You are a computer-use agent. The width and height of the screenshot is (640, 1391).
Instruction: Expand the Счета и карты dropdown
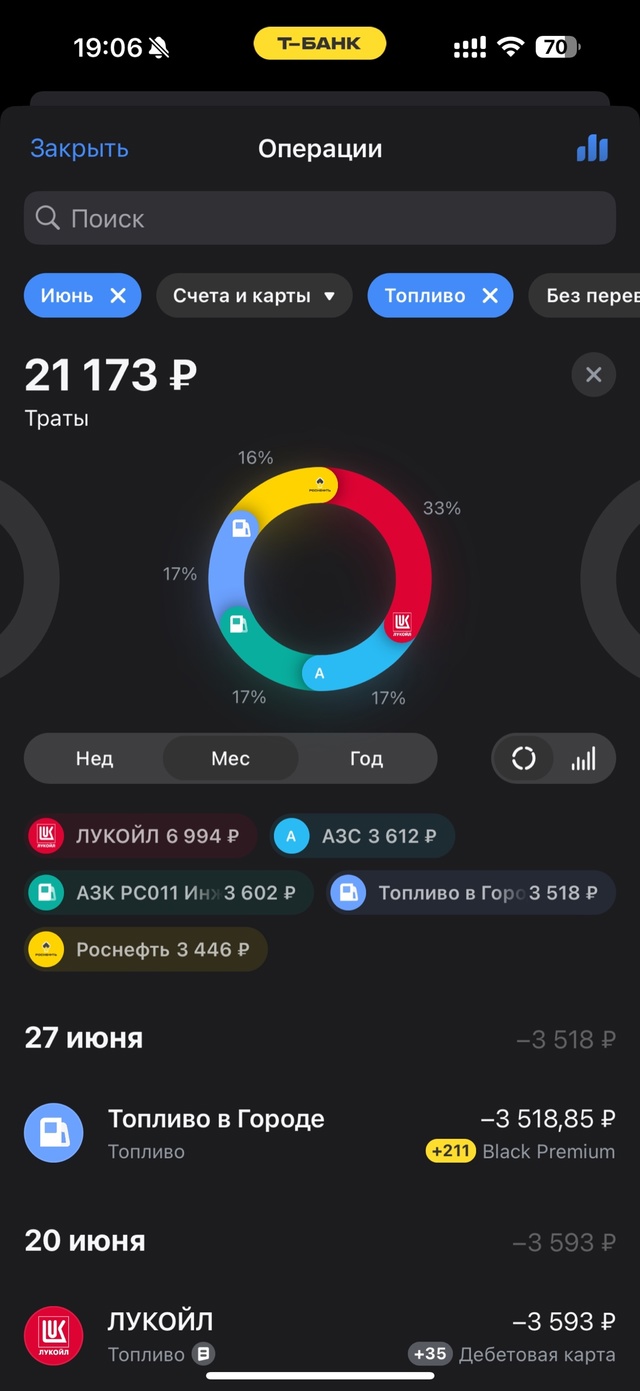(x=254, y=296)
